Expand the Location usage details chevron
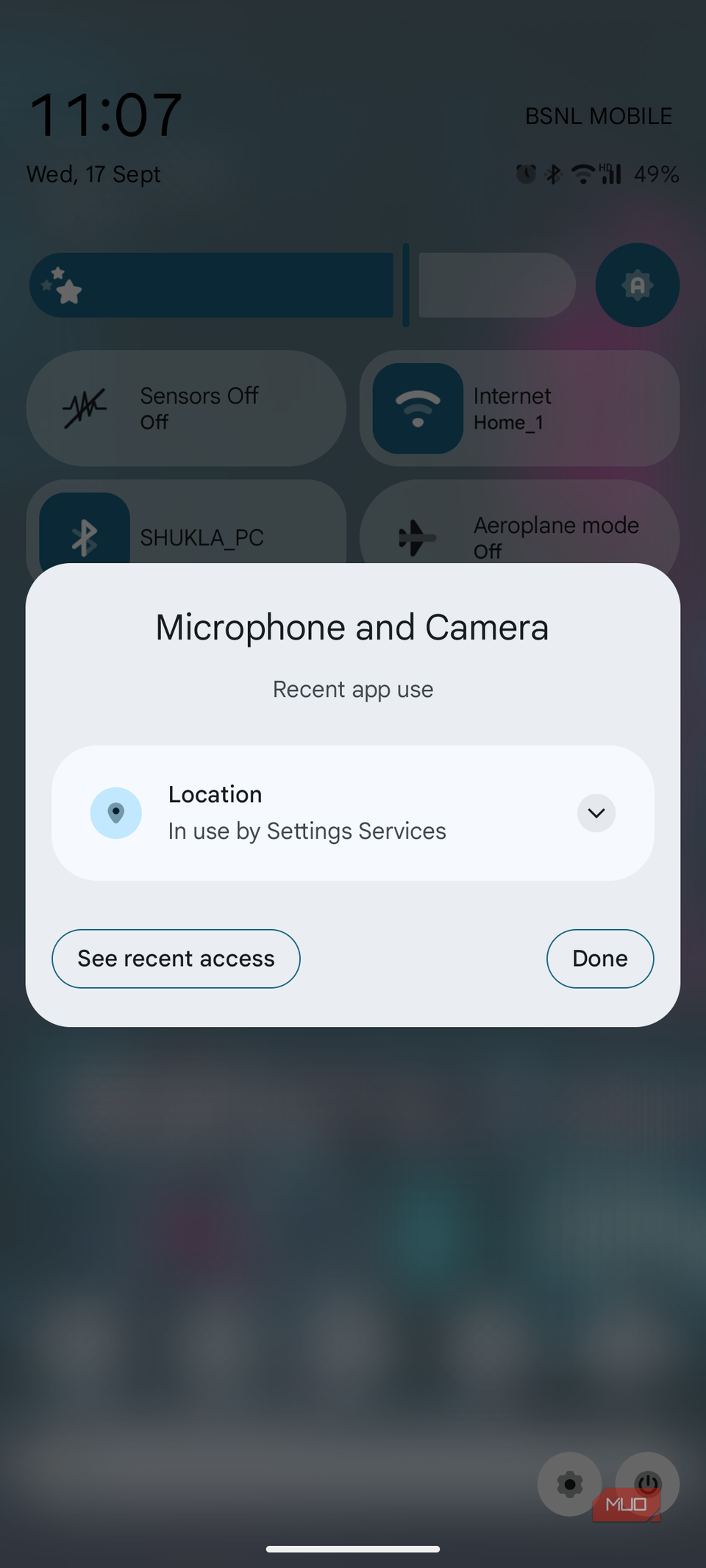The image size is (706, 1568). click(596, 813)
